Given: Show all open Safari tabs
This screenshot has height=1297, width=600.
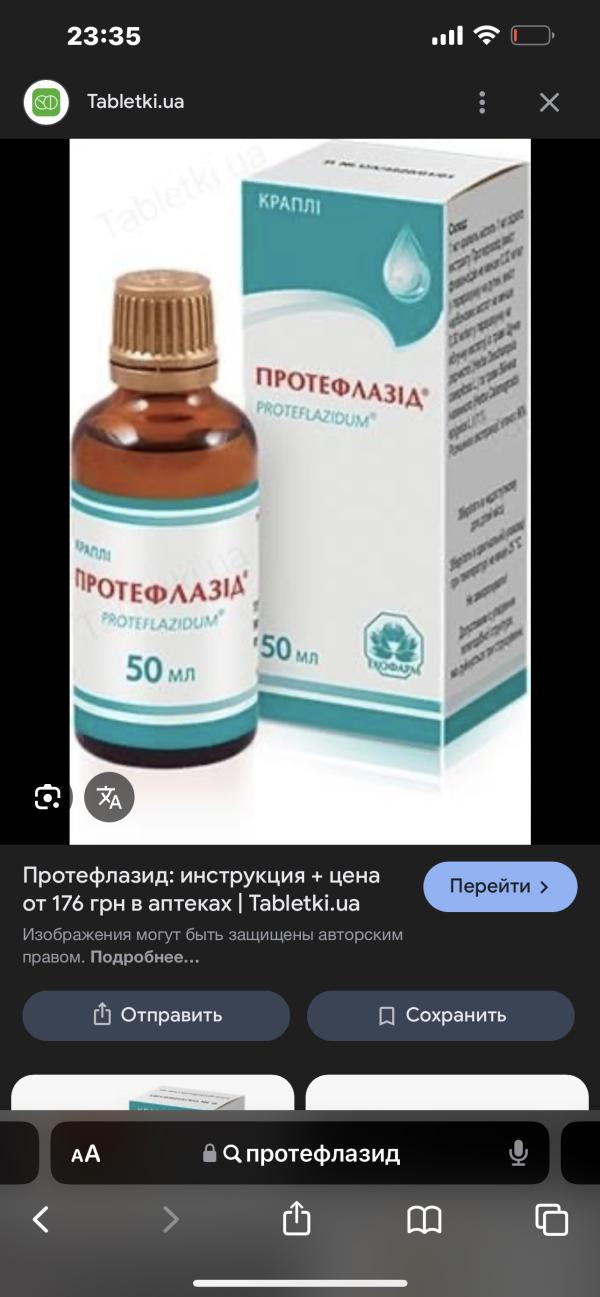Looking at the screenshot, I should pos(551,1219).
